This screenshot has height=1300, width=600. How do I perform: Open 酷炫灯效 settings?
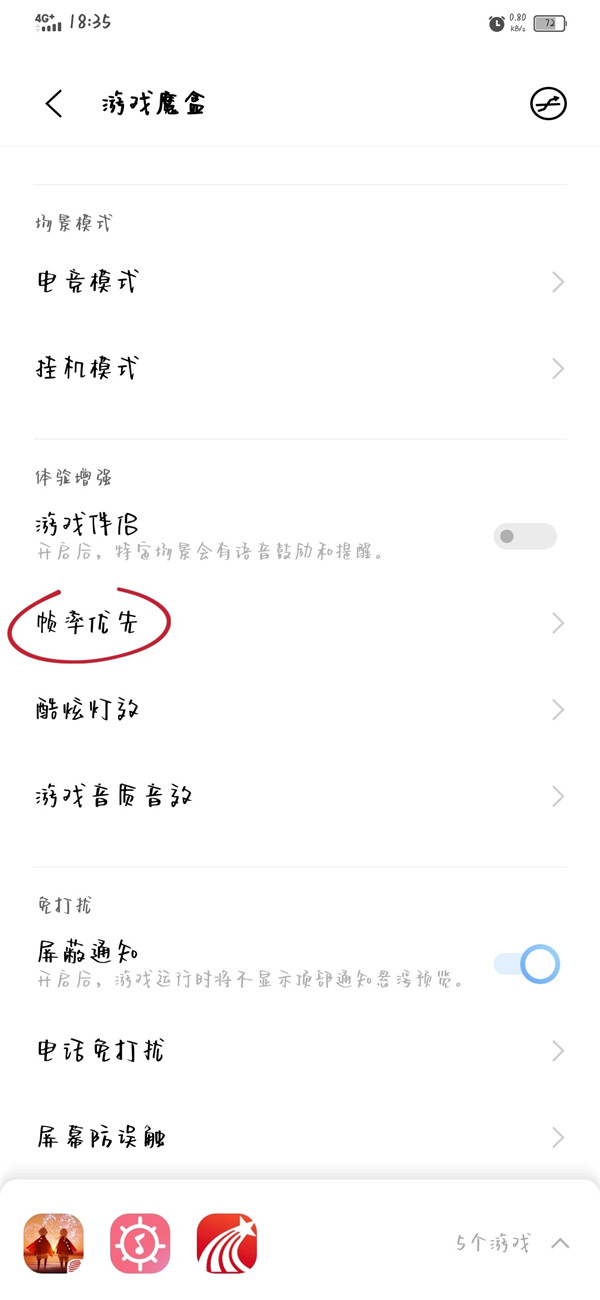click(300, 710)
